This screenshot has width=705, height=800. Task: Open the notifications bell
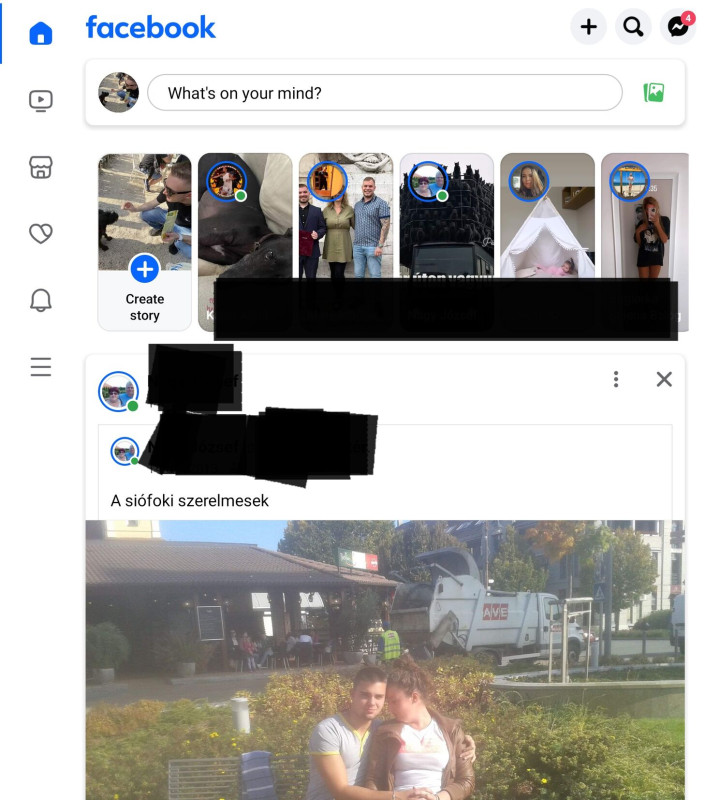pos(40,300)
